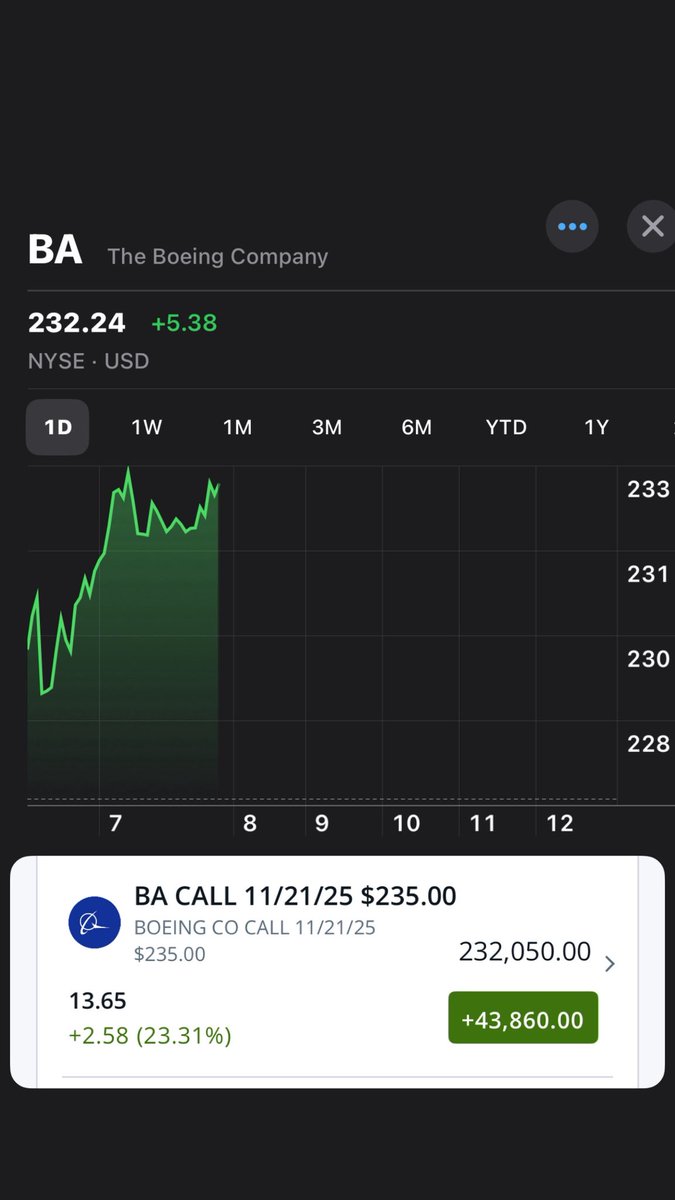This screenshot has height=1200, width=675.
Task: Show the 1M price chart
Action: (x=237, y=427)
